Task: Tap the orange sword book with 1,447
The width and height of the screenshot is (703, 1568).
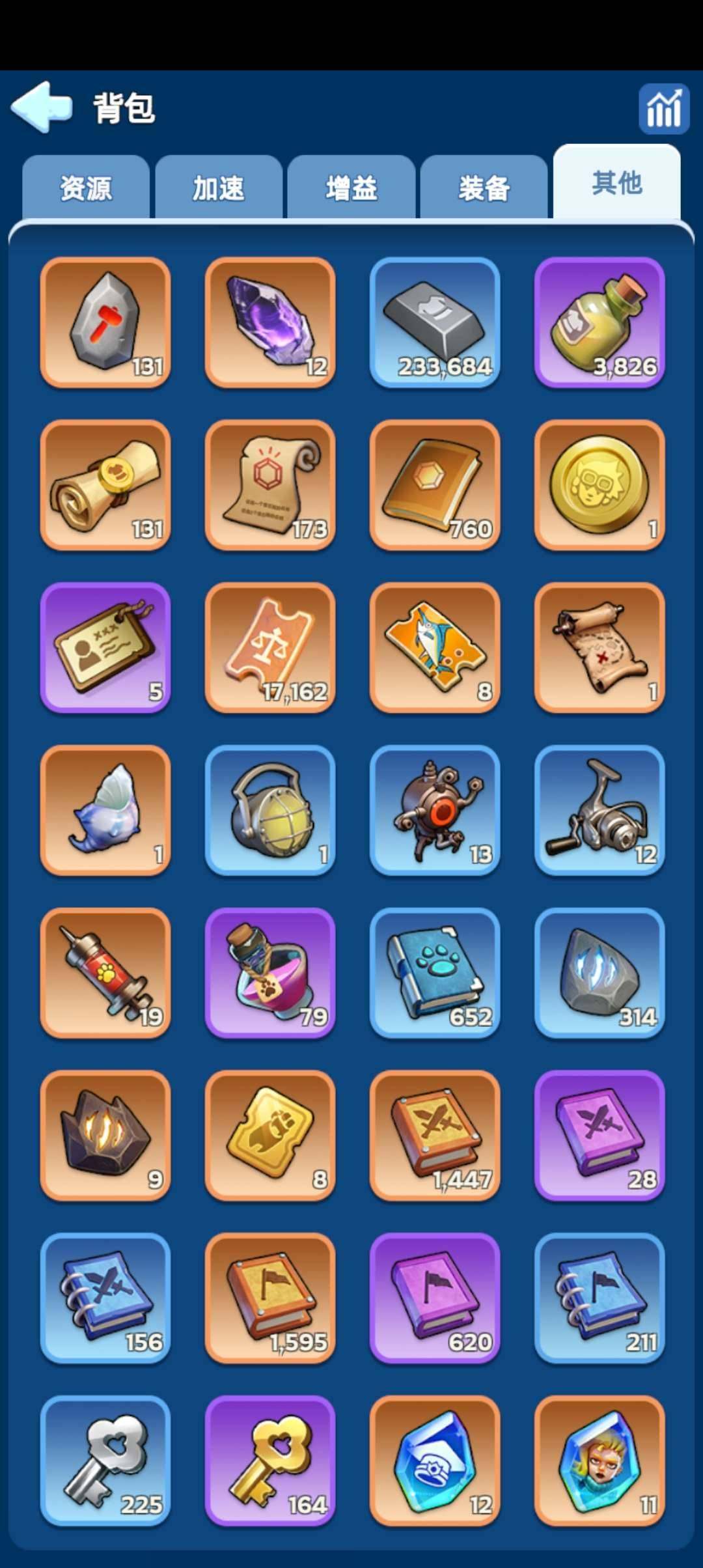Action: tap(435, 1136)
